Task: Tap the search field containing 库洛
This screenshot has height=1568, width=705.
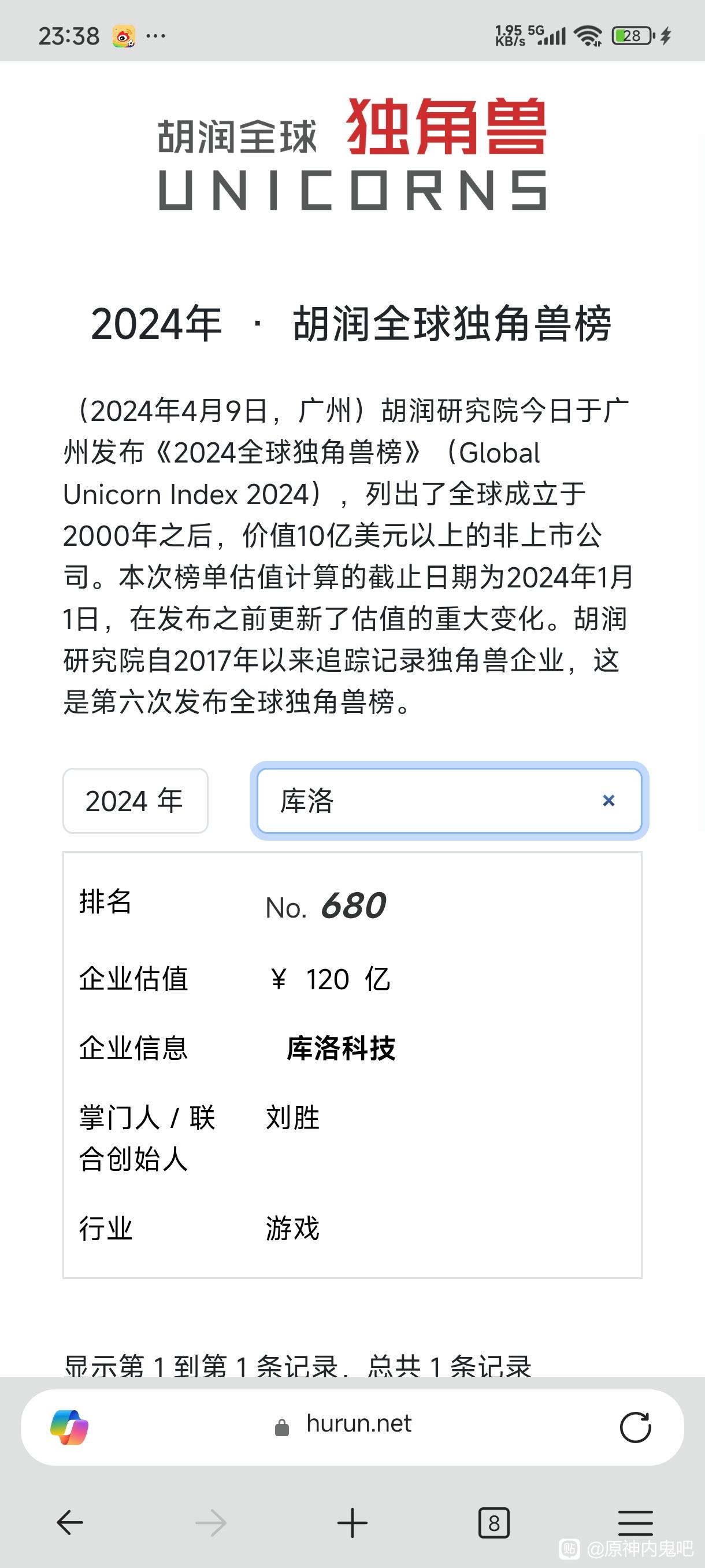Action: click(x=449, y=800)
